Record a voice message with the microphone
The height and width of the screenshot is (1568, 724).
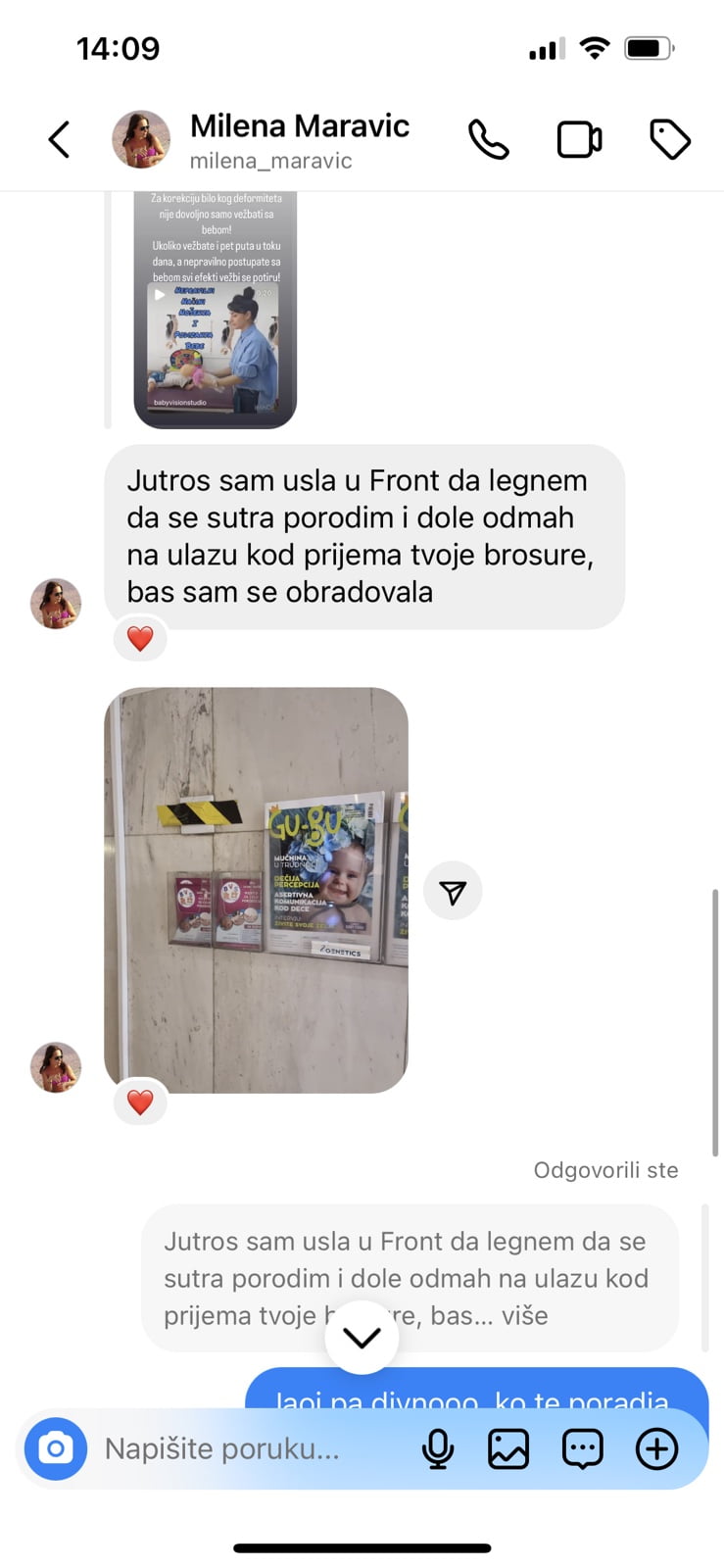(438, 1448)
